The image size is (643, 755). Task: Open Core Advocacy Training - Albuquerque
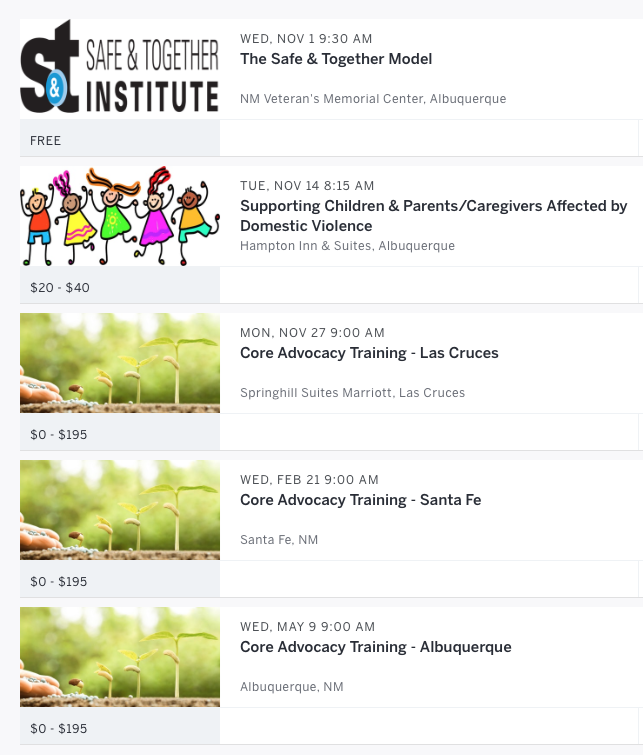pyautogui.click(x=375, y=647)
